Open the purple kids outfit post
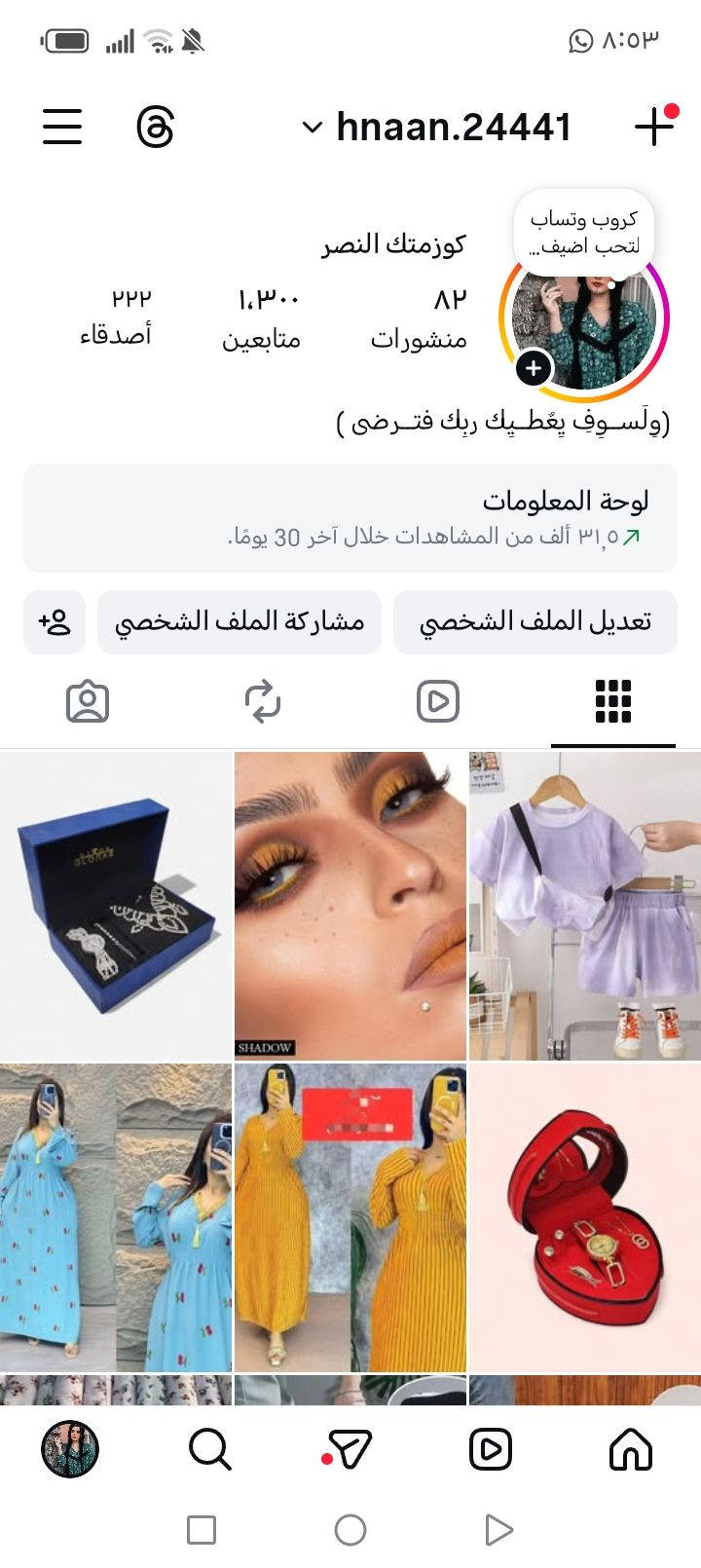The width and height of the screenshot is (701, 1568). click(585, 906)
